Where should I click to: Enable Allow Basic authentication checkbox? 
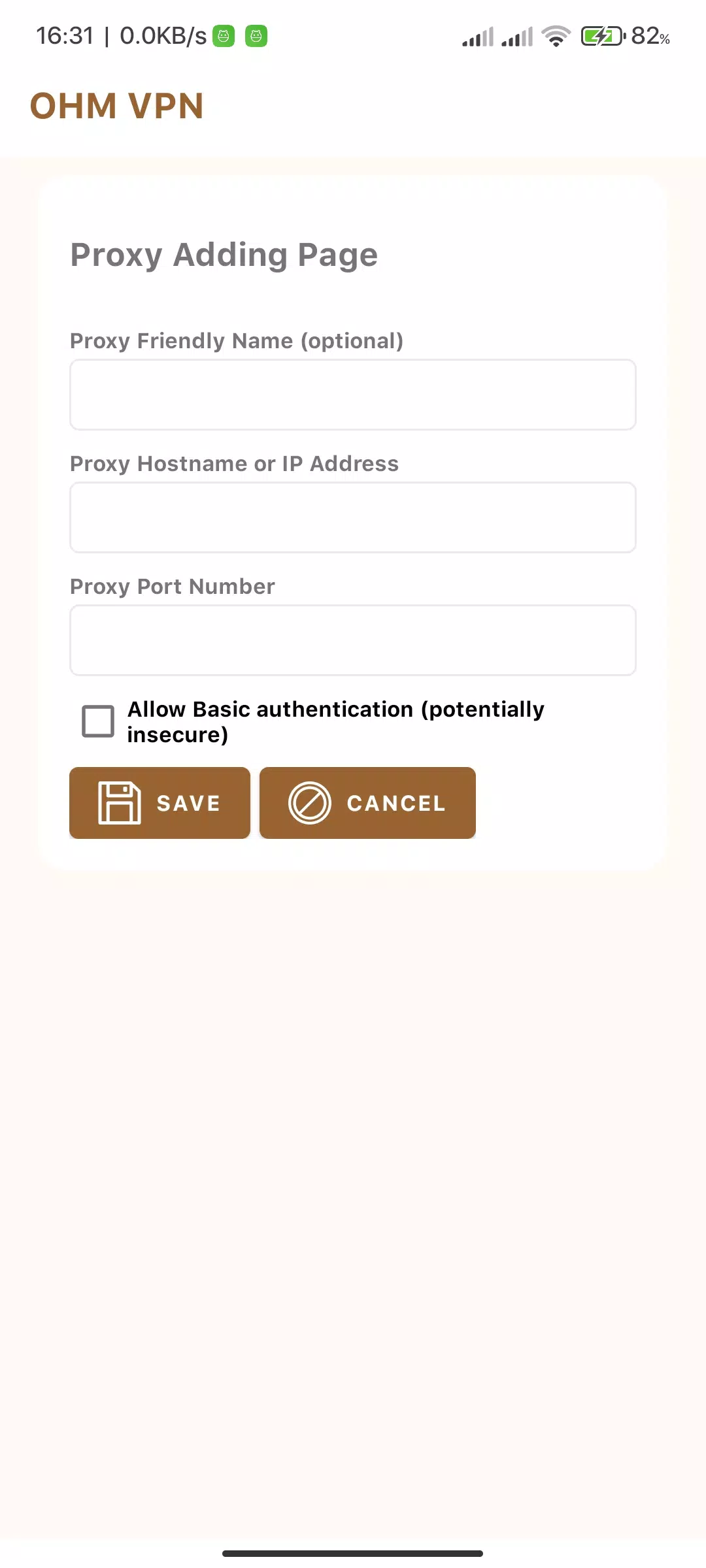98,721
